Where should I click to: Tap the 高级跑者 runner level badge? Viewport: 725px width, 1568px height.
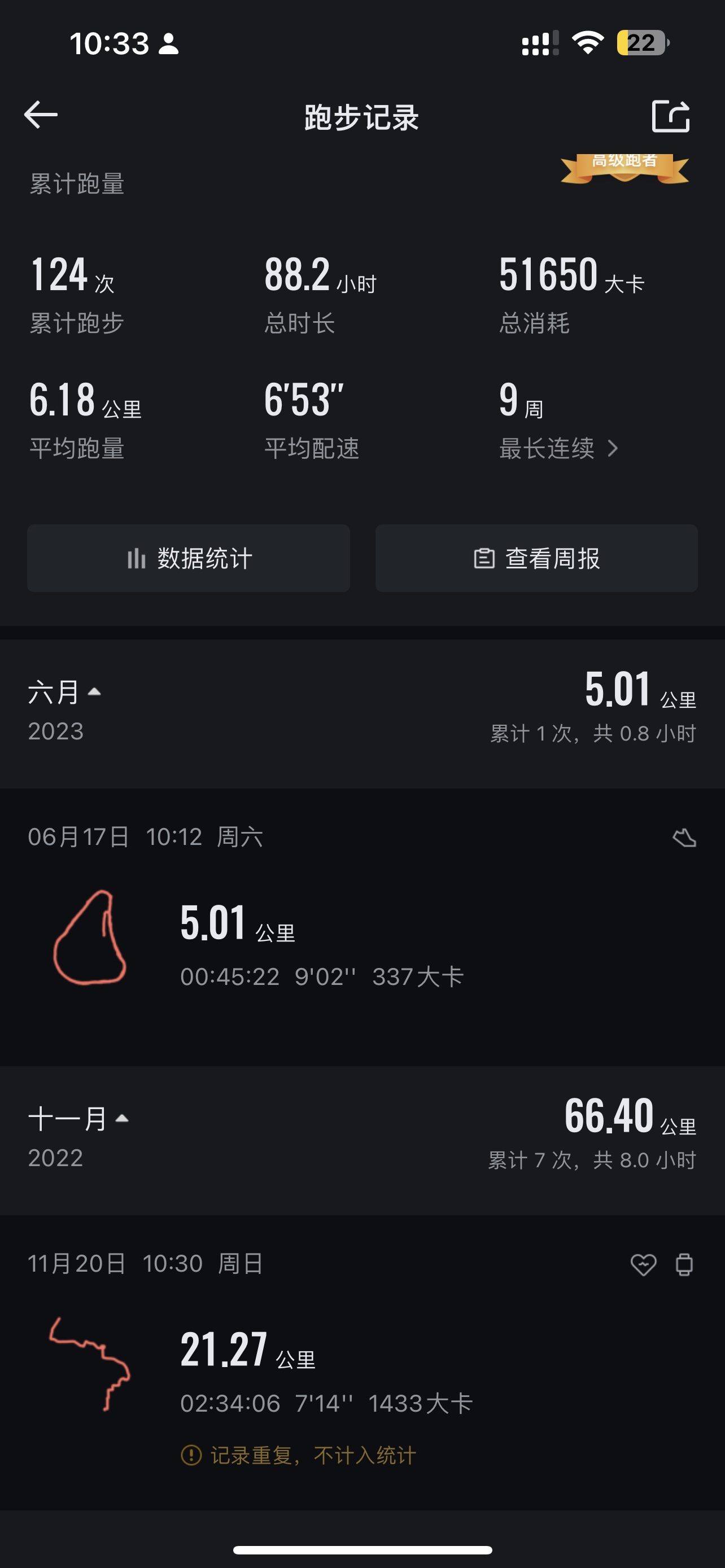(x=624, y=167)
